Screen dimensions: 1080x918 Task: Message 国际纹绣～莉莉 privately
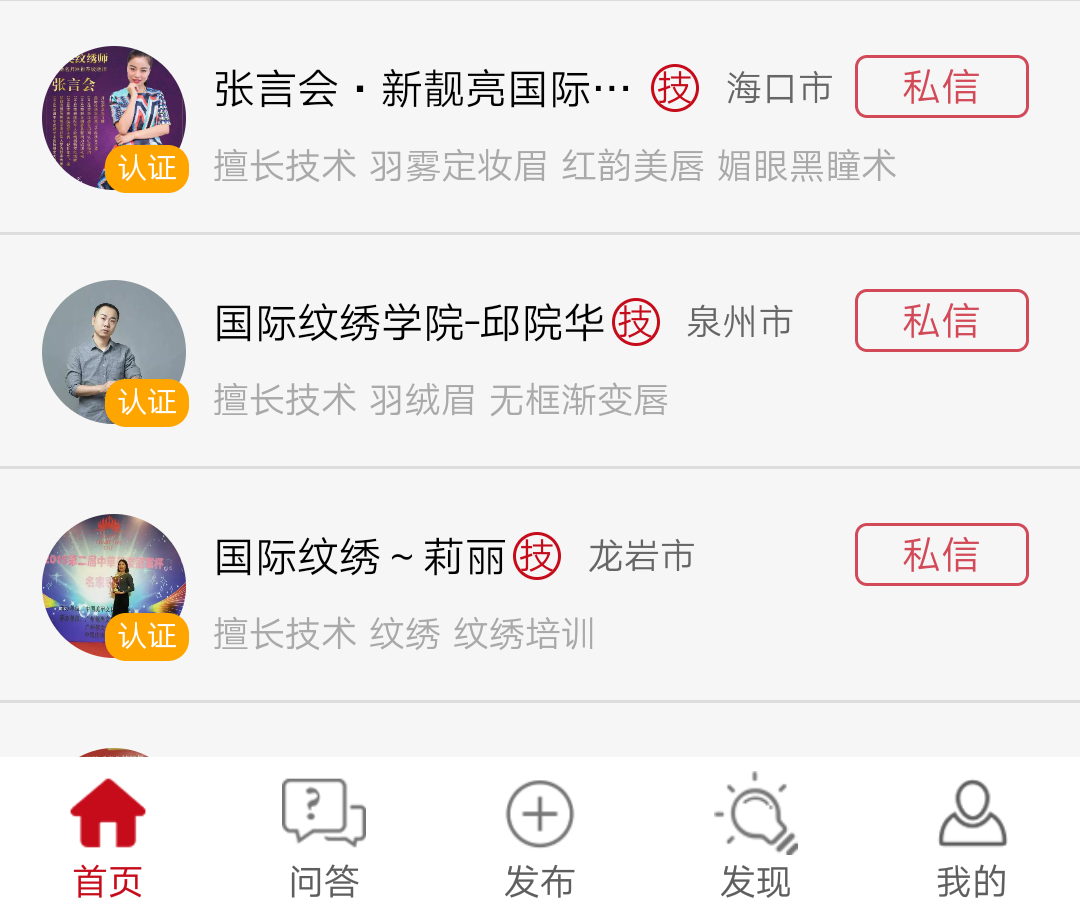coord(941,555)
